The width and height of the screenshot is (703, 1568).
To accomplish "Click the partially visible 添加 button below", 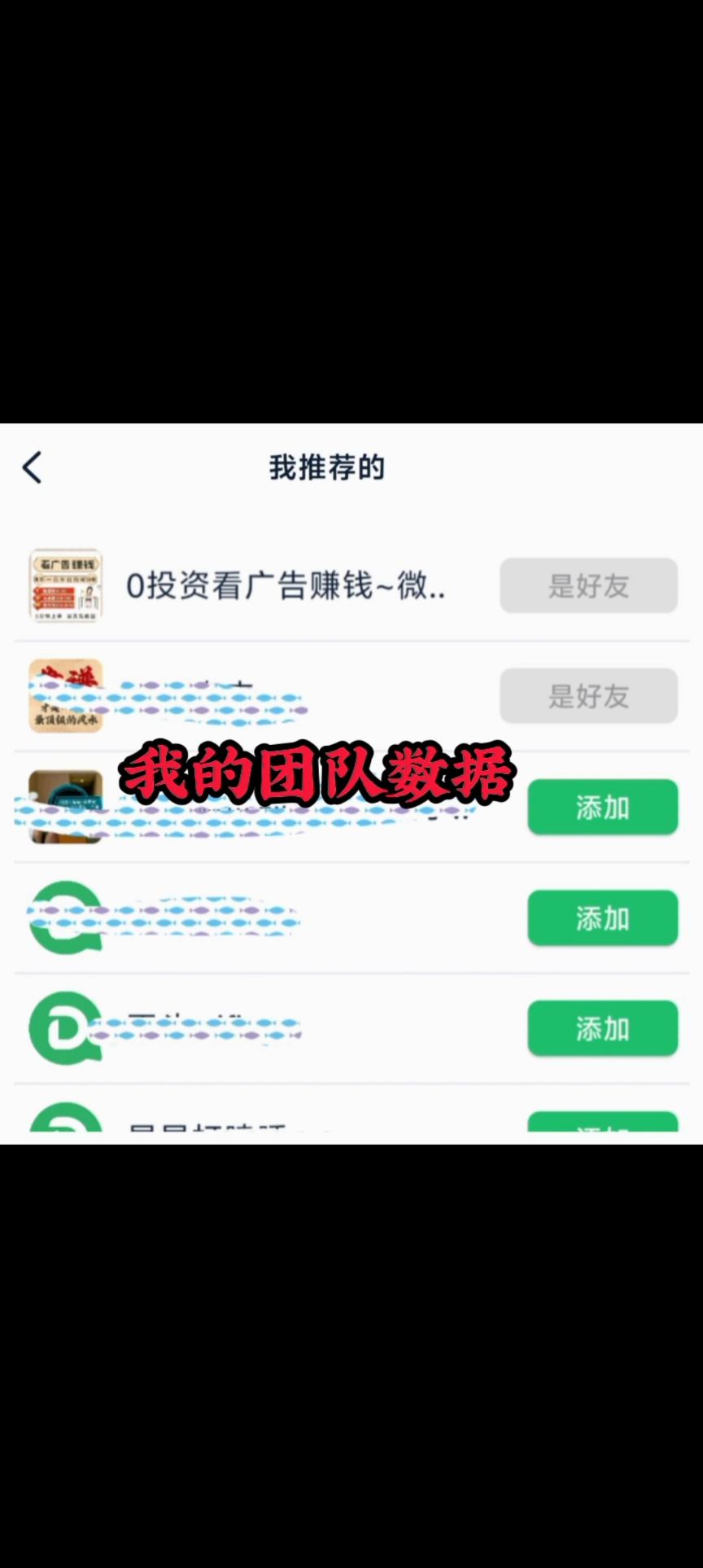I will (602, 1128).
